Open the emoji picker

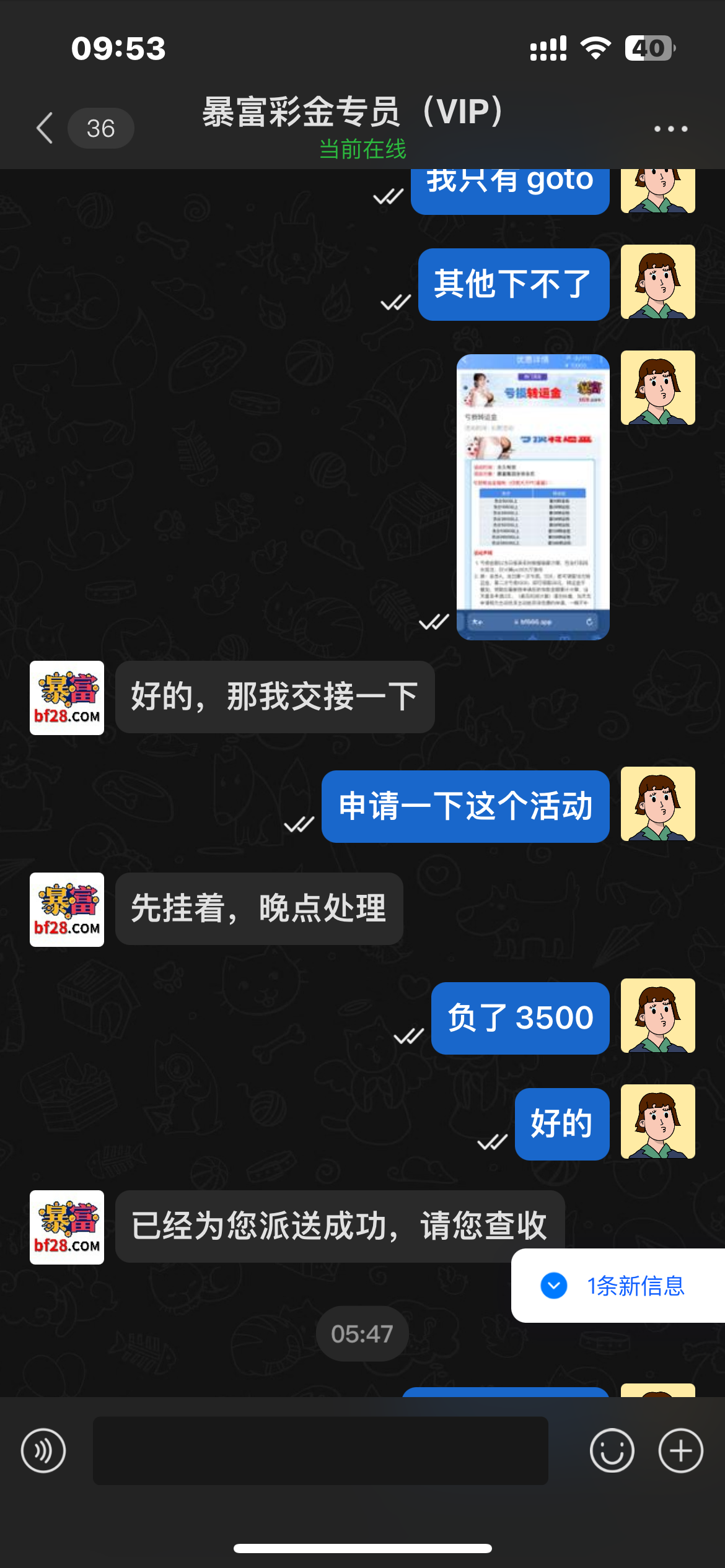612,1450
